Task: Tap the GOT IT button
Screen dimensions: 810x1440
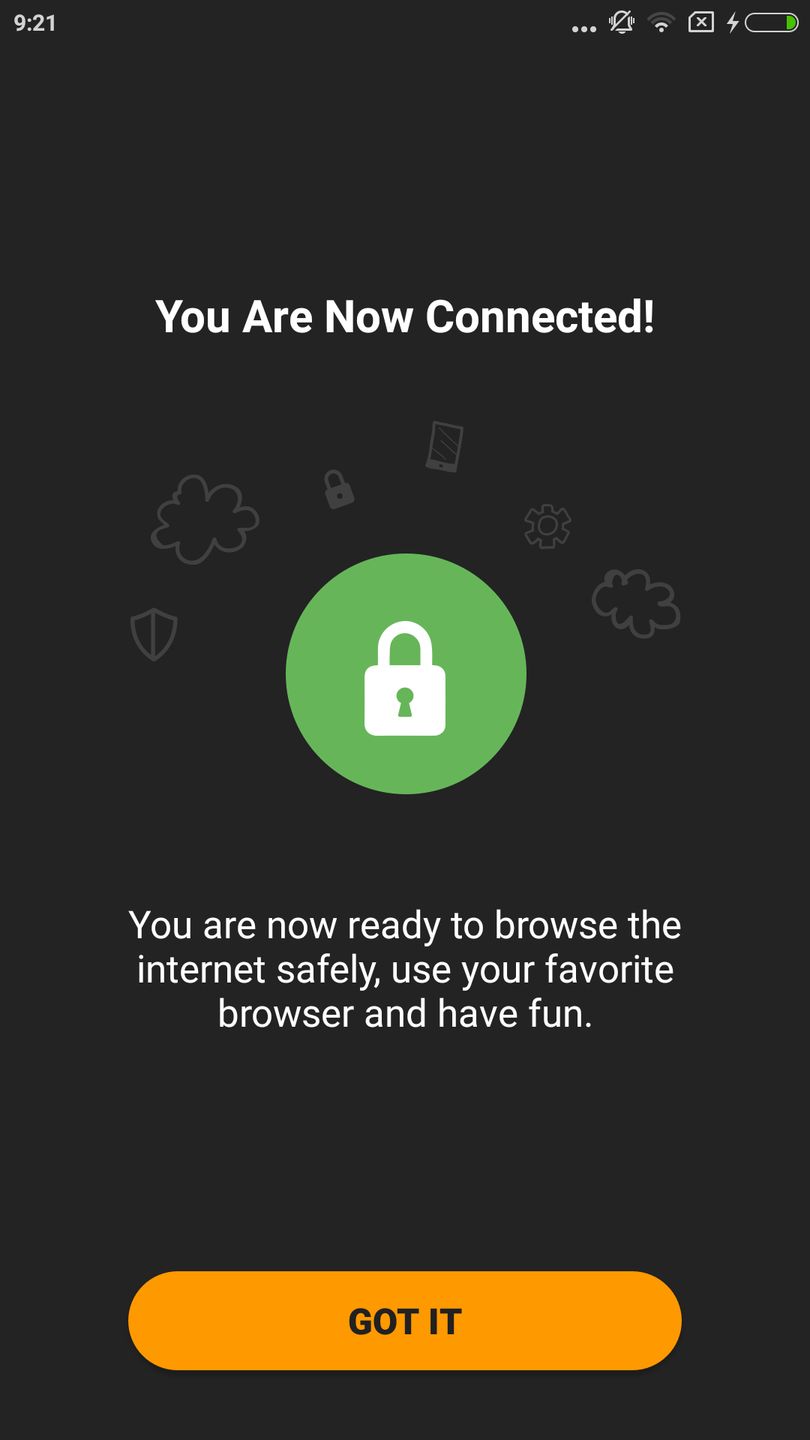Action: 404,1321
